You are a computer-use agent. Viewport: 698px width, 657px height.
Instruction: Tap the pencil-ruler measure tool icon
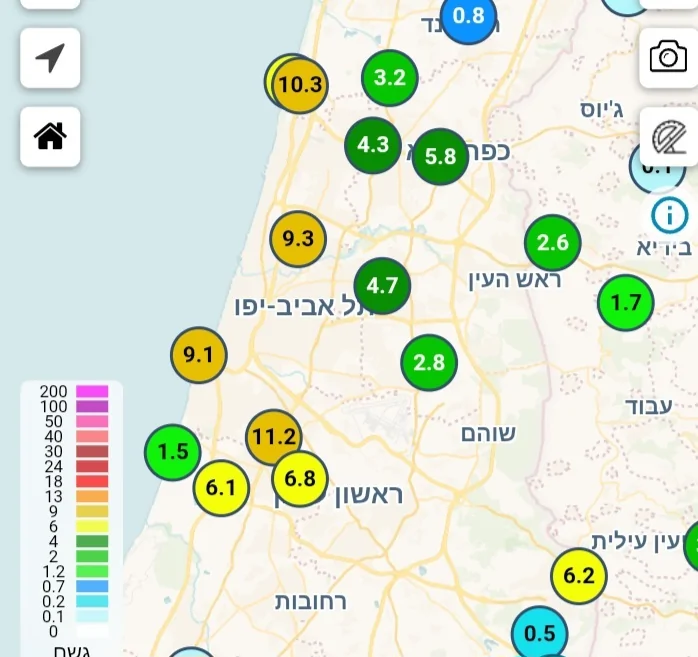[x=668, y=136]
